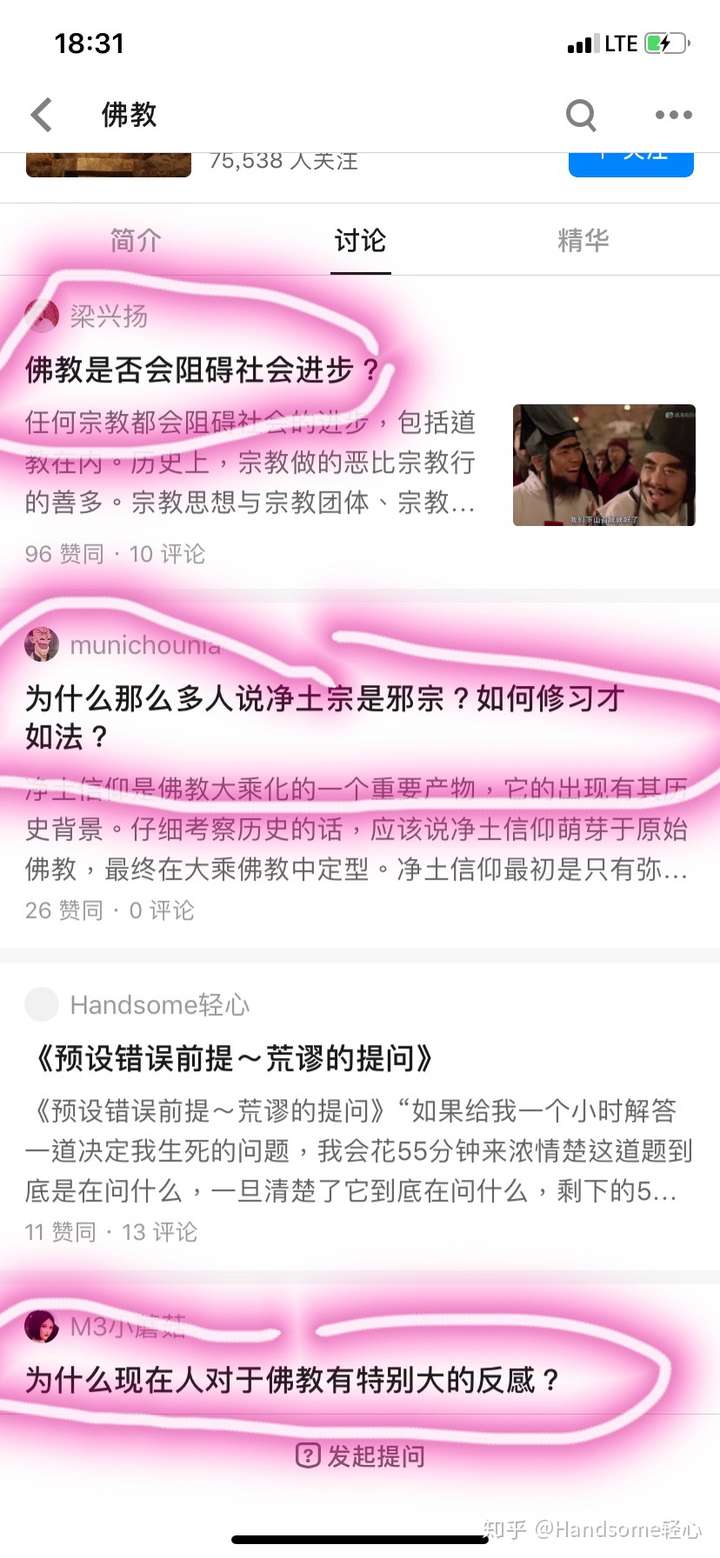The width and height of the screenshot is (720, 1558).
Task: View the thumbnail image in 梁兴扬's answer
Action: [x=604, y=465]
